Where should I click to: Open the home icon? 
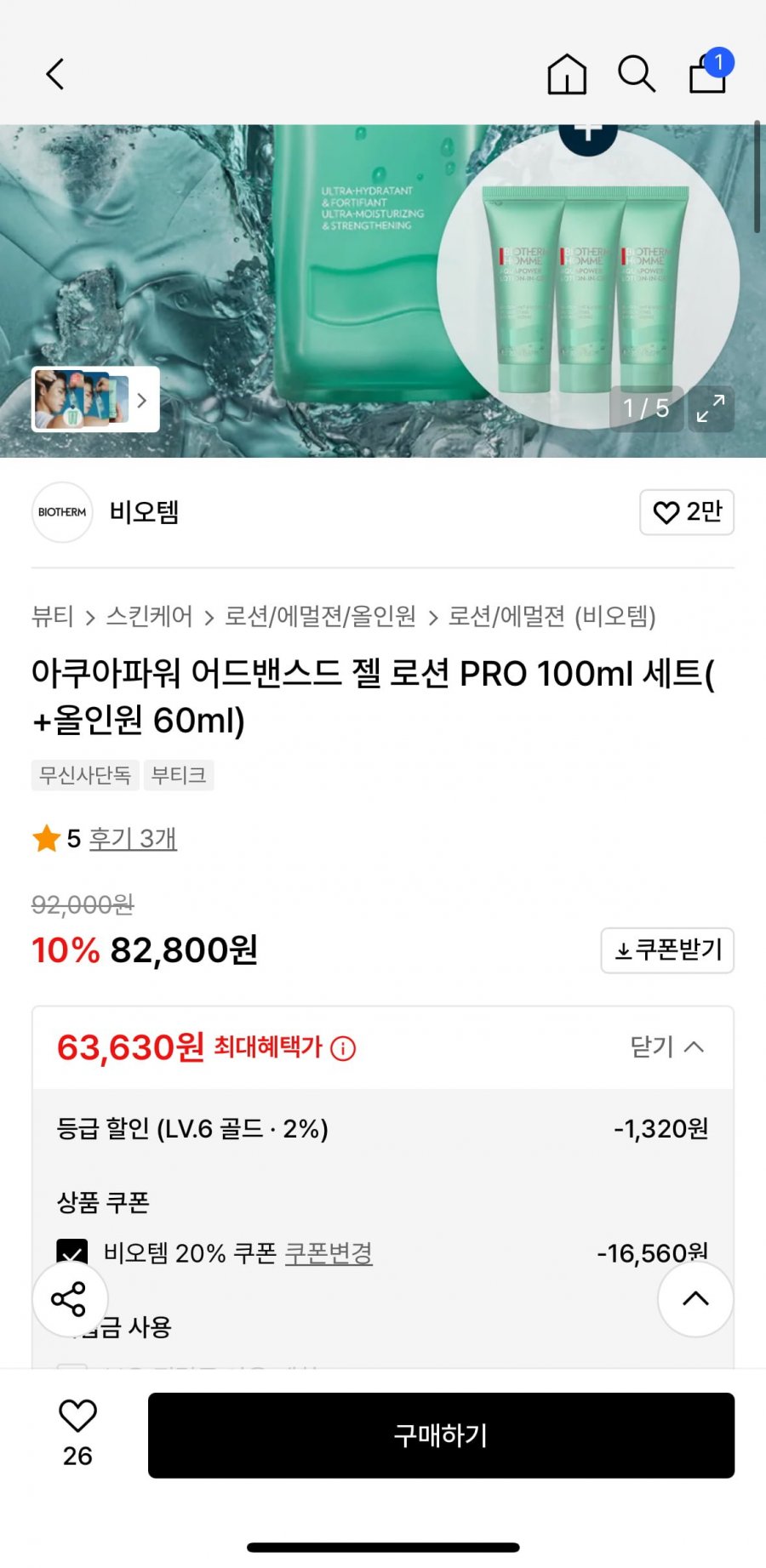pyautogui.click(x=567, y=75)
